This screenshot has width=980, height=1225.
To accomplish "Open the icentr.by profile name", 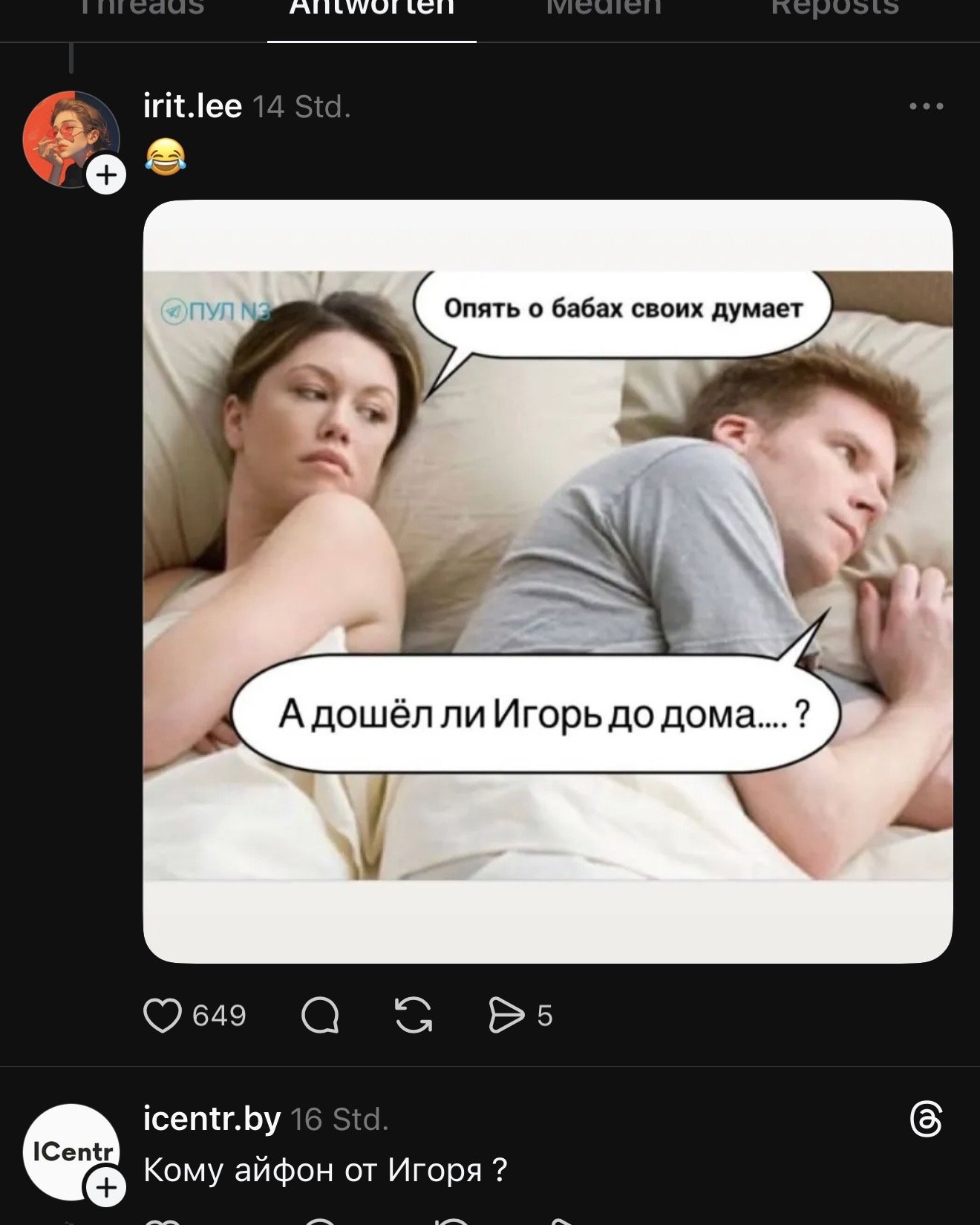I will (212, 1118).
